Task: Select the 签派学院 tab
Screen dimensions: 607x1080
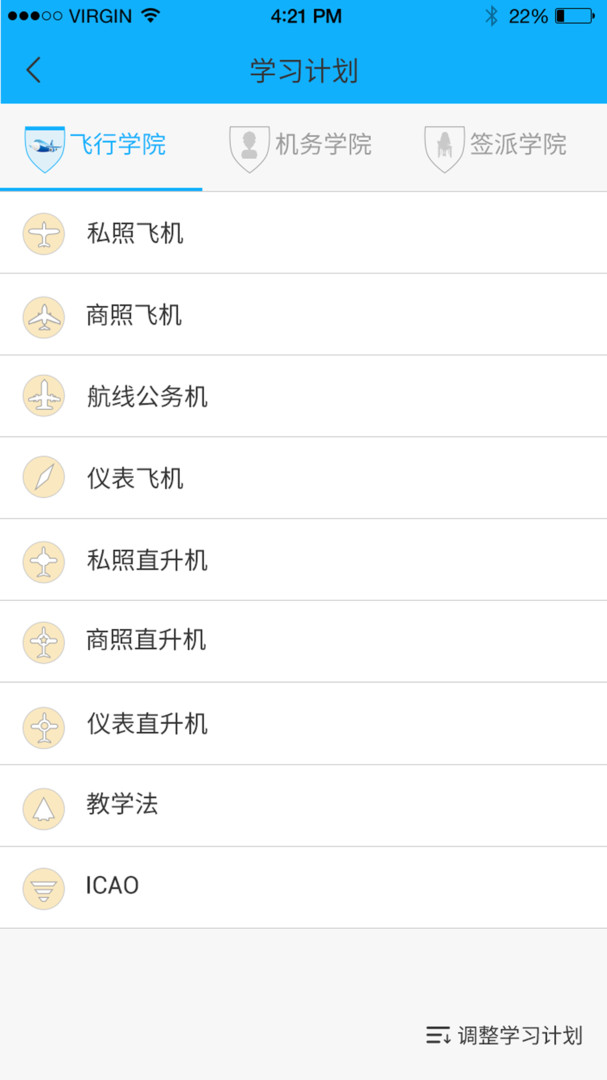Action: (x=497, y=146)
